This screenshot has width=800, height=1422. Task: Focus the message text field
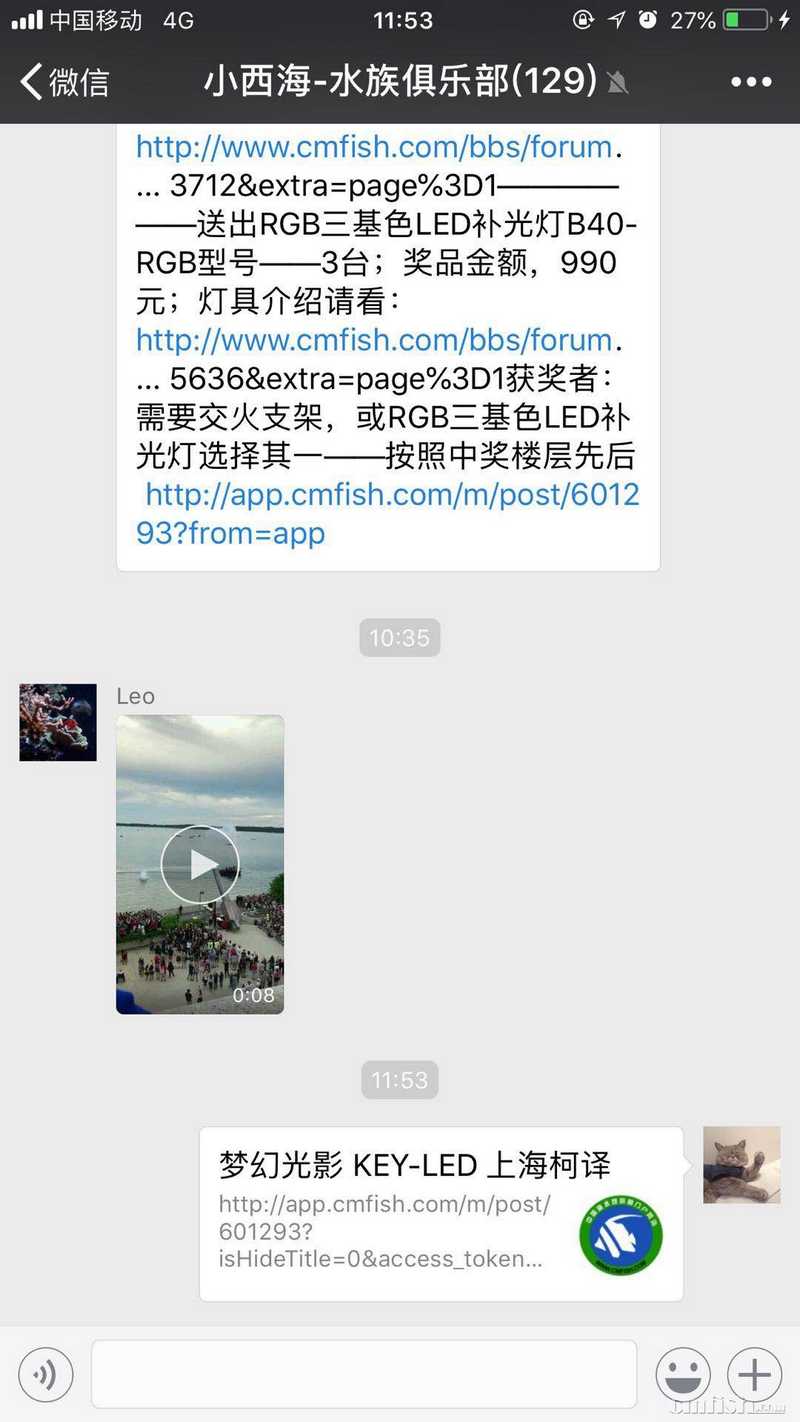coord(364,1375)
